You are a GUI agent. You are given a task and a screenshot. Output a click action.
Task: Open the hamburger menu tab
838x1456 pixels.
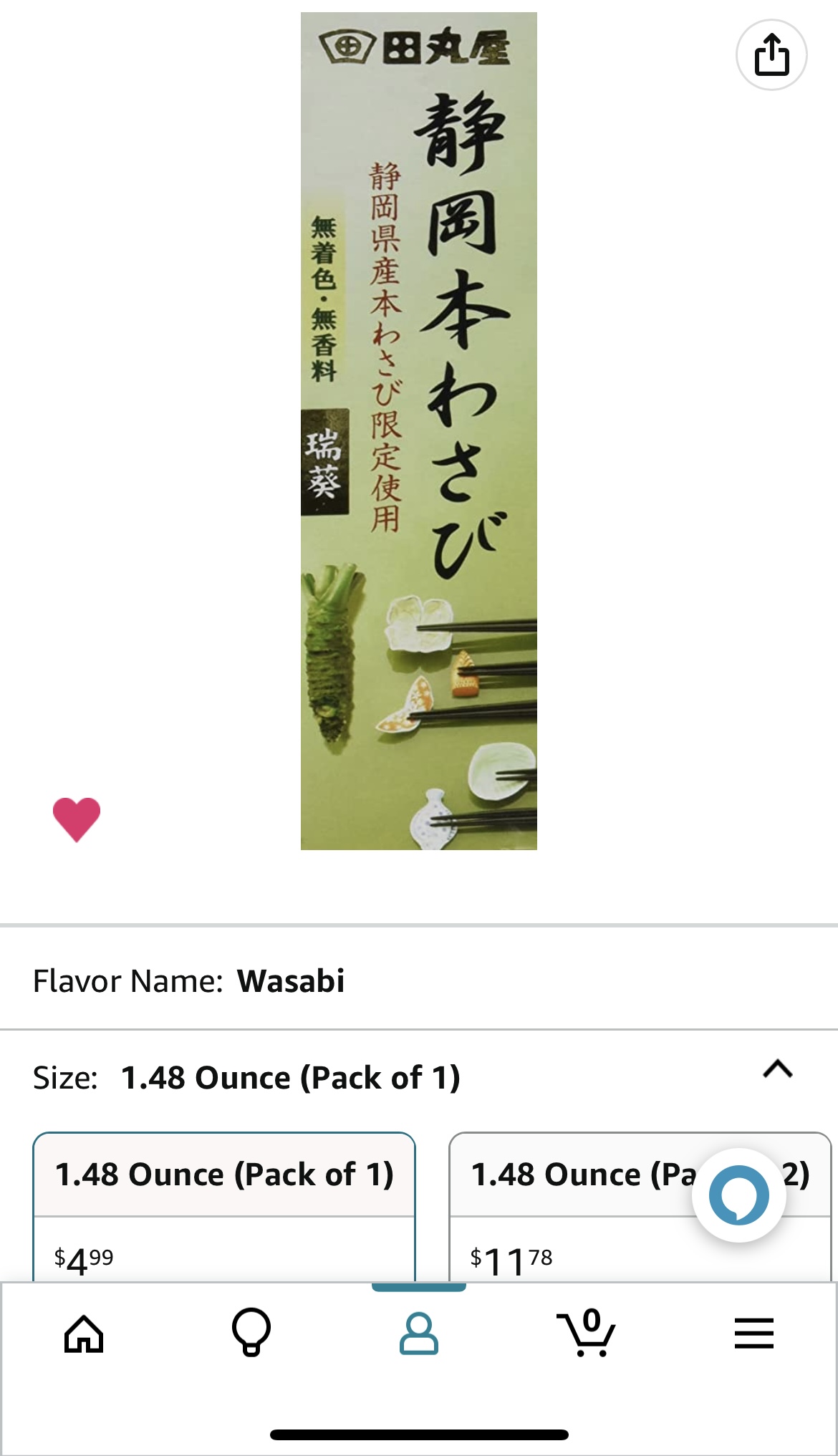click(753, 1333)
